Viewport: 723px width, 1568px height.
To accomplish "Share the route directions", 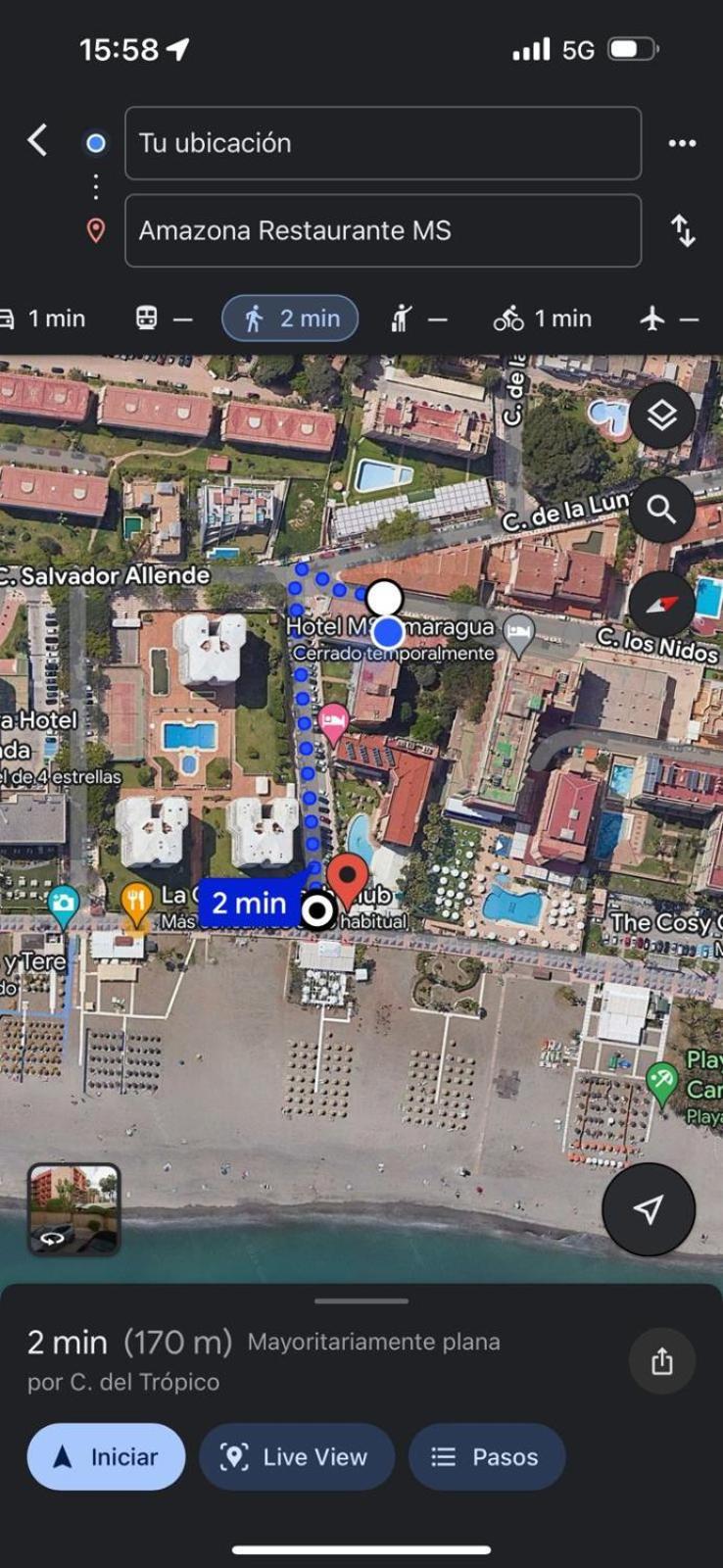I will pos(661,1360).
